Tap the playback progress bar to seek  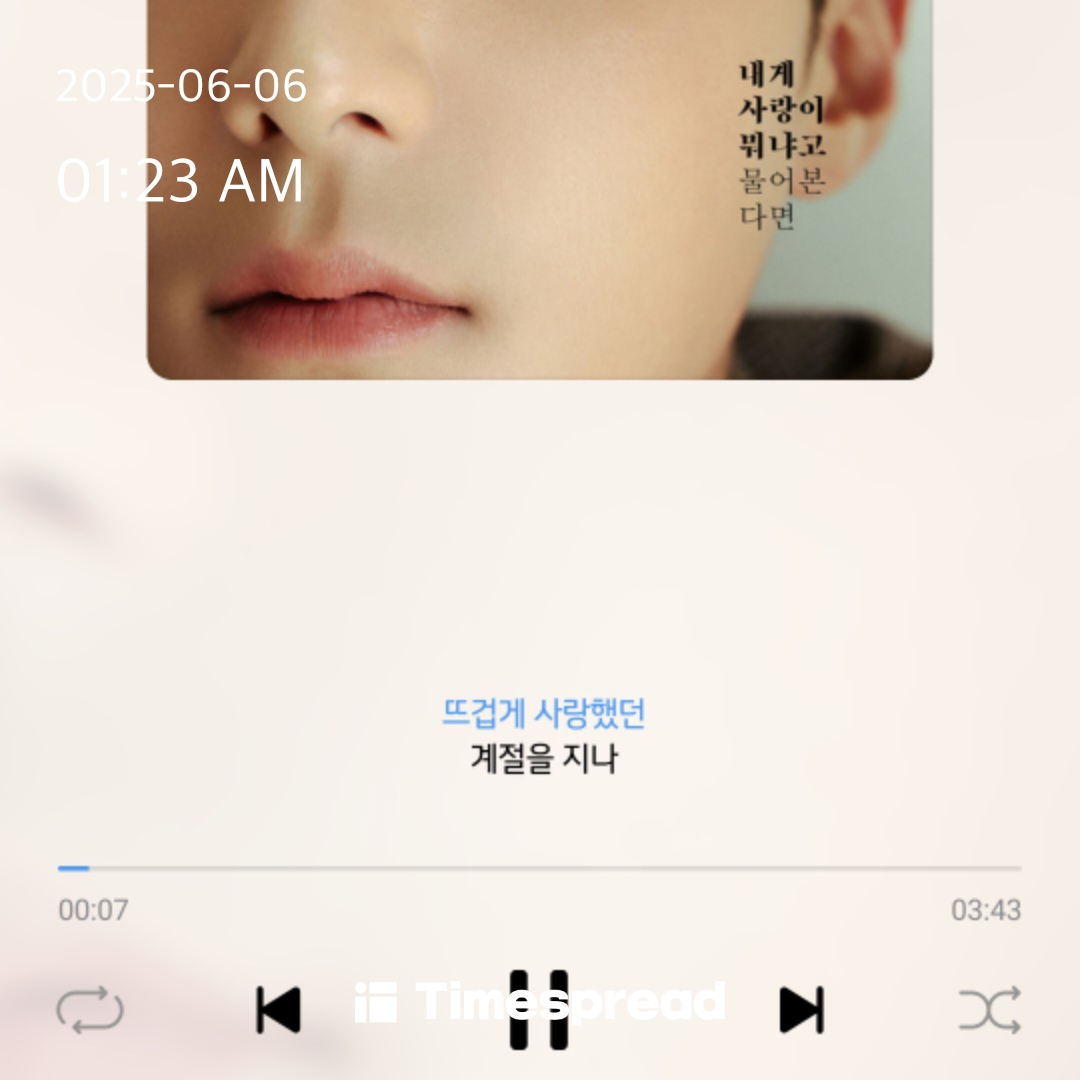(540, 868)
